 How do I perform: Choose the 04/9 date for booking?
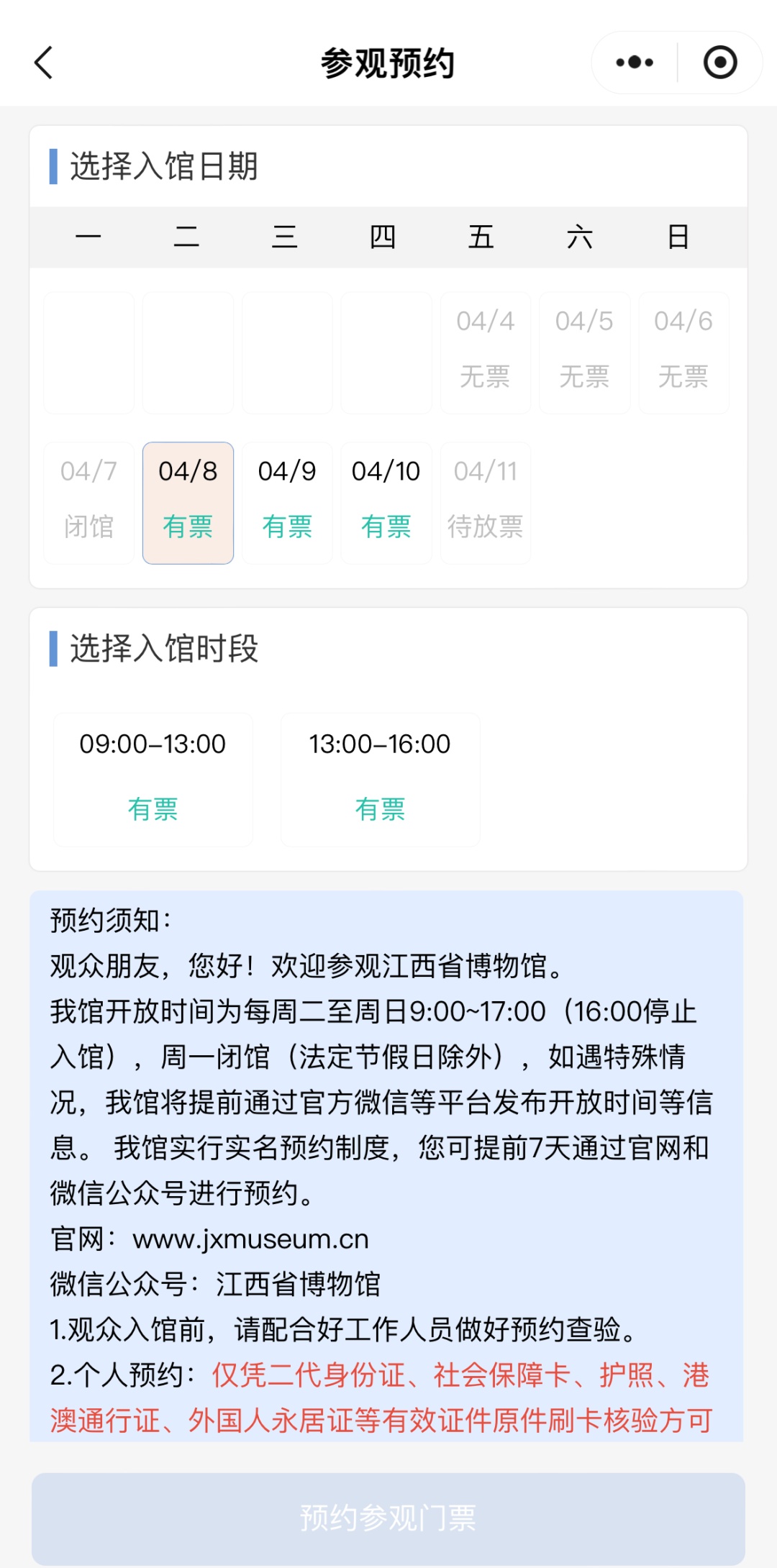pos(286,501)
